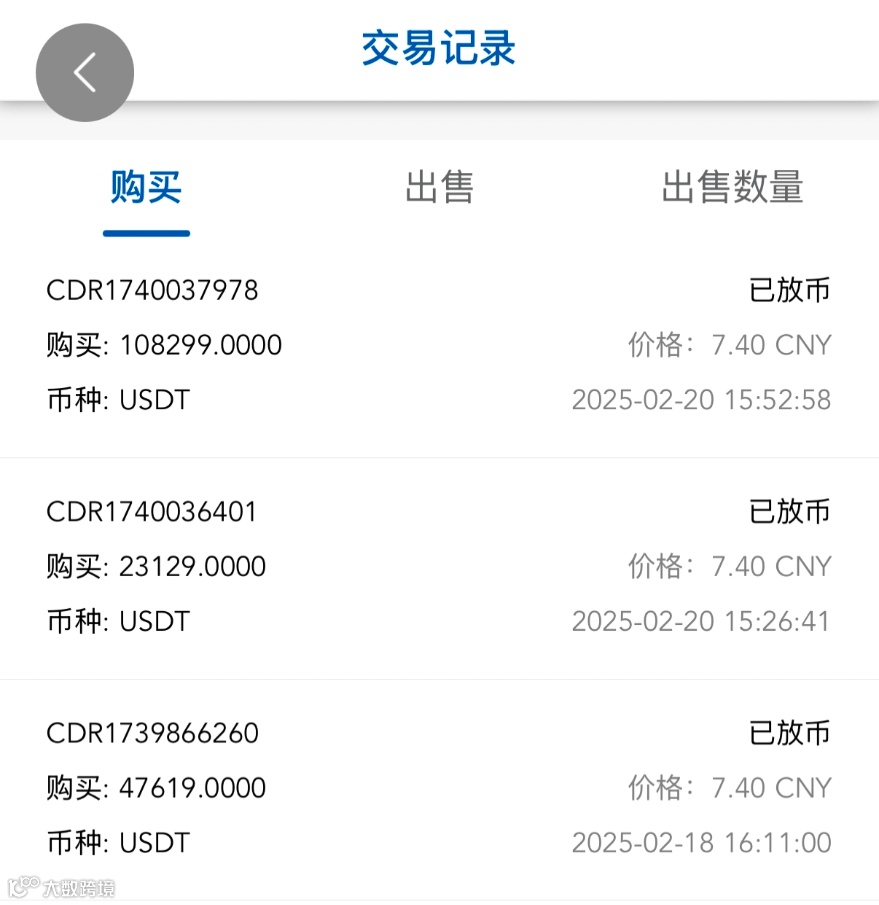Tap the 已放币 status of the first record
The image size is (879, 905).
(x=791, y=290)
